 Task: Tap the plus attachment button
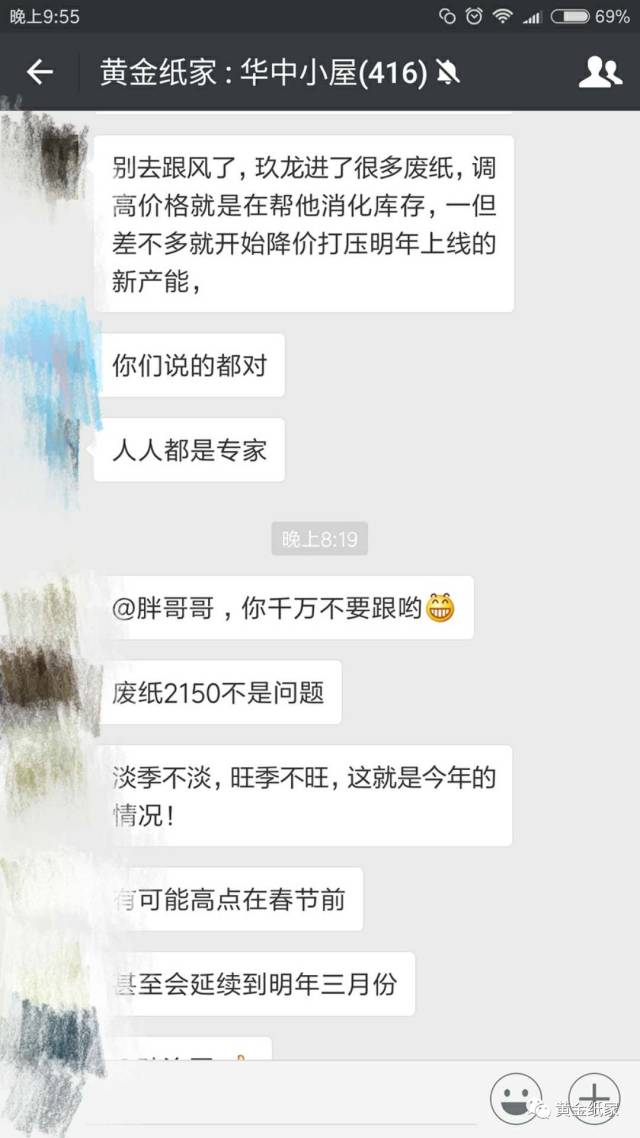pos(594,1098)
